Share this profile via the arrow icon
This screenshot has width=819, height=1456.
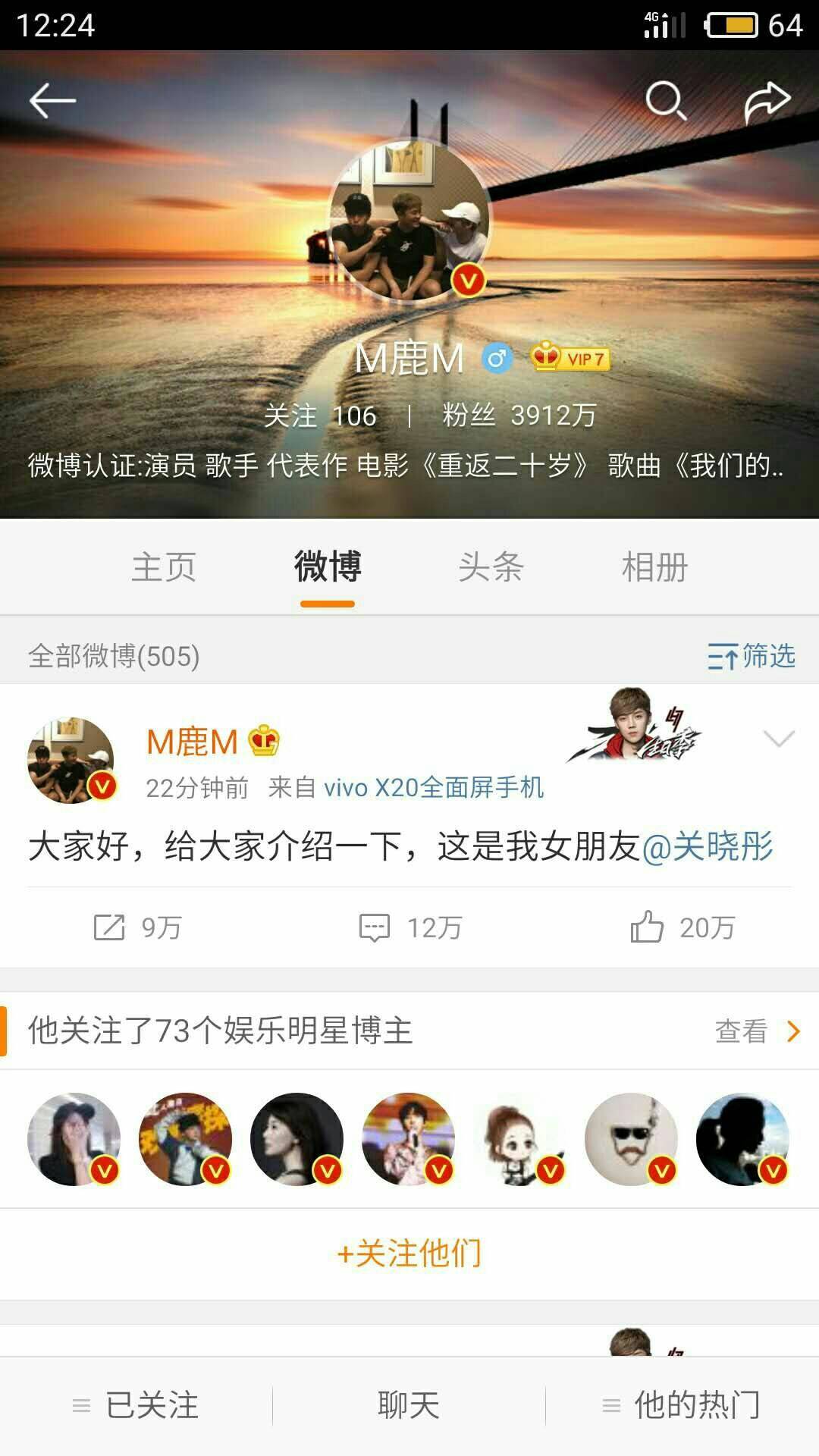pyautogui.click(x=767, y=101)
